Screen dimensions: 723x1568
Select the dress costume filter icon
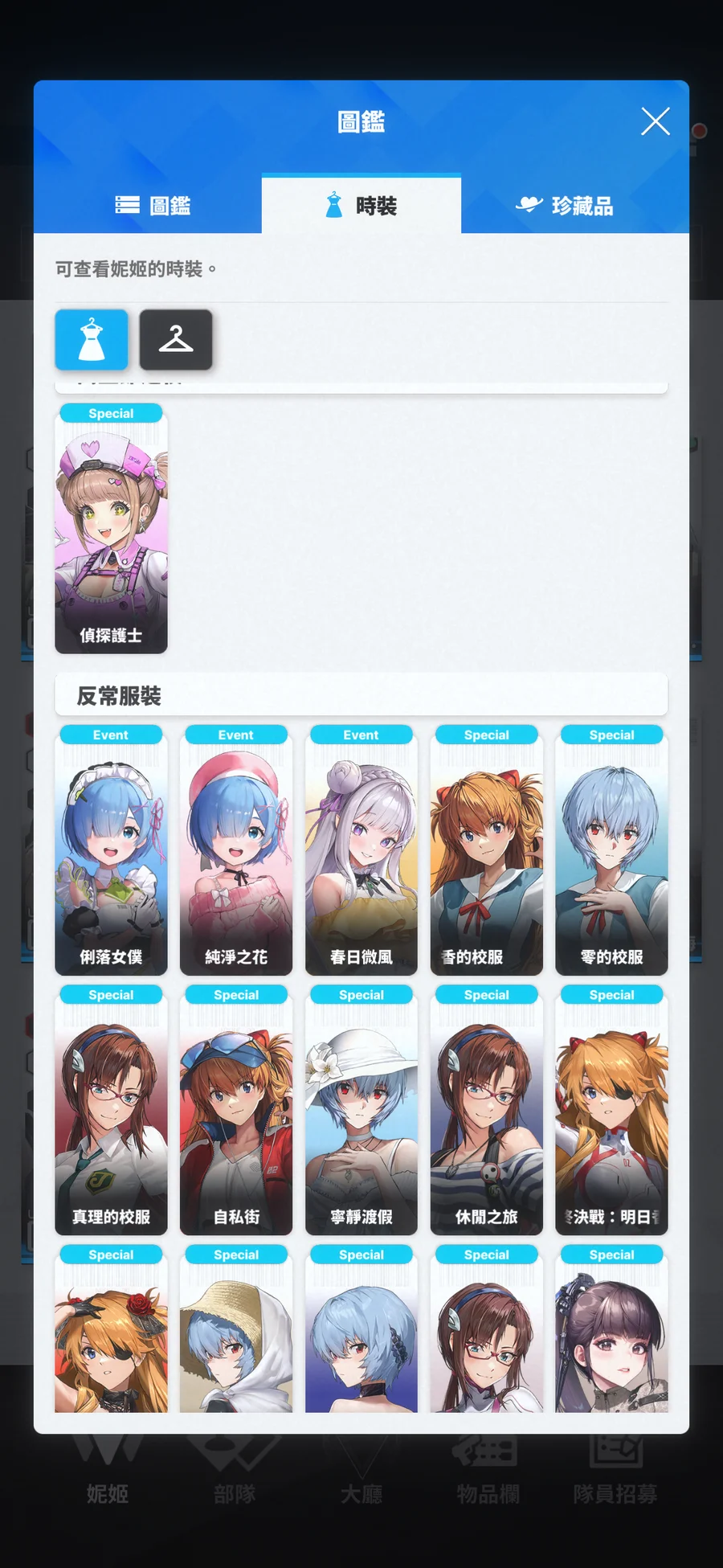(x=92, y=339)
